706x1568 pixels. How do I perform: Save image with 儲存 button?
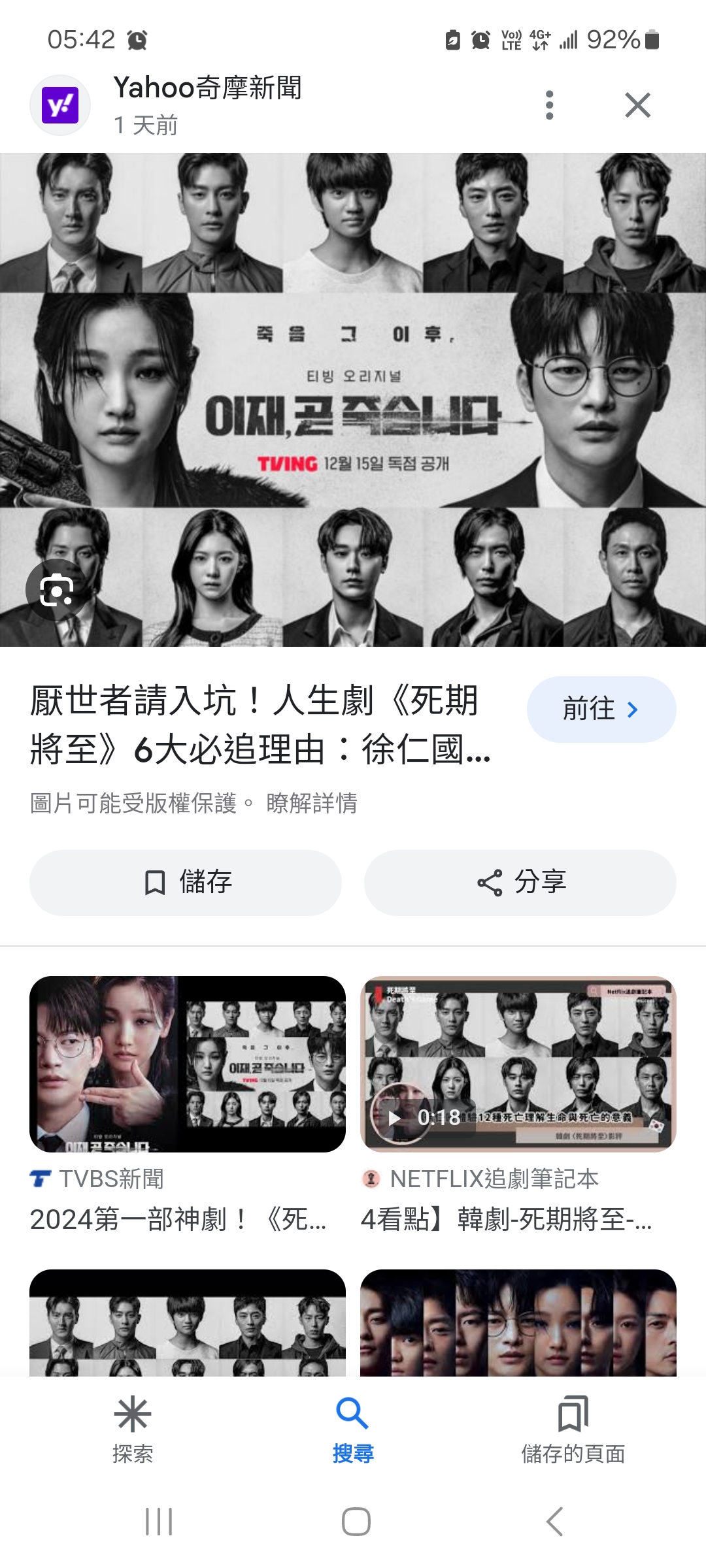tap(186, 883)
